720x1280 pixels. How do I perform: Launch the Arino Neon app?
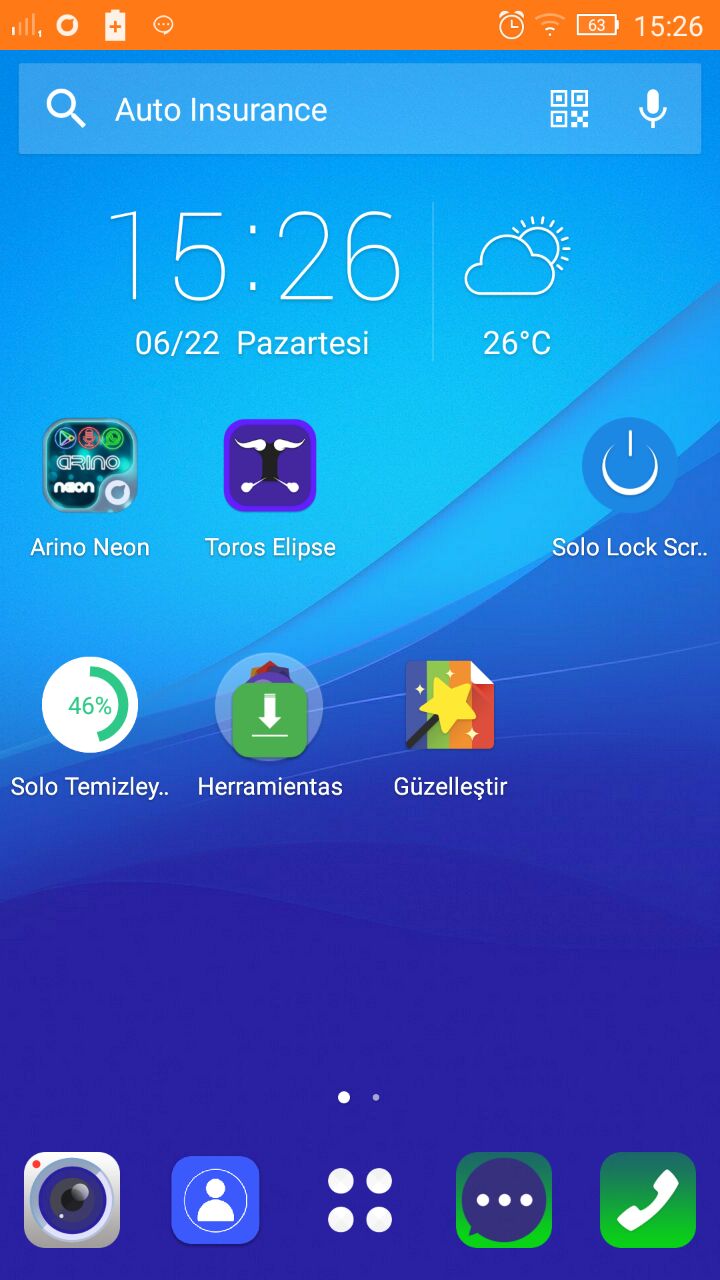point(90,466)
